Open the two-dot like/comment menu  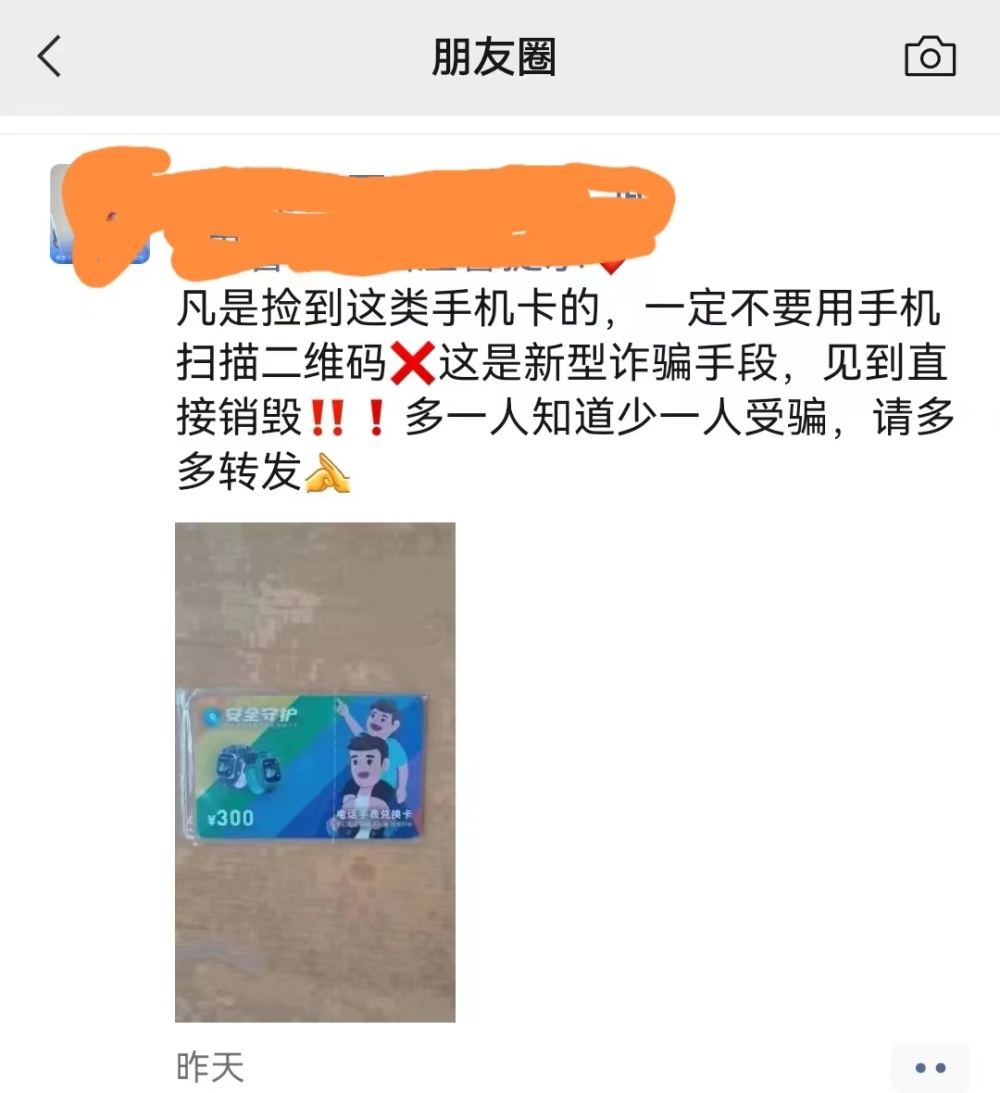click(930, 1068)
